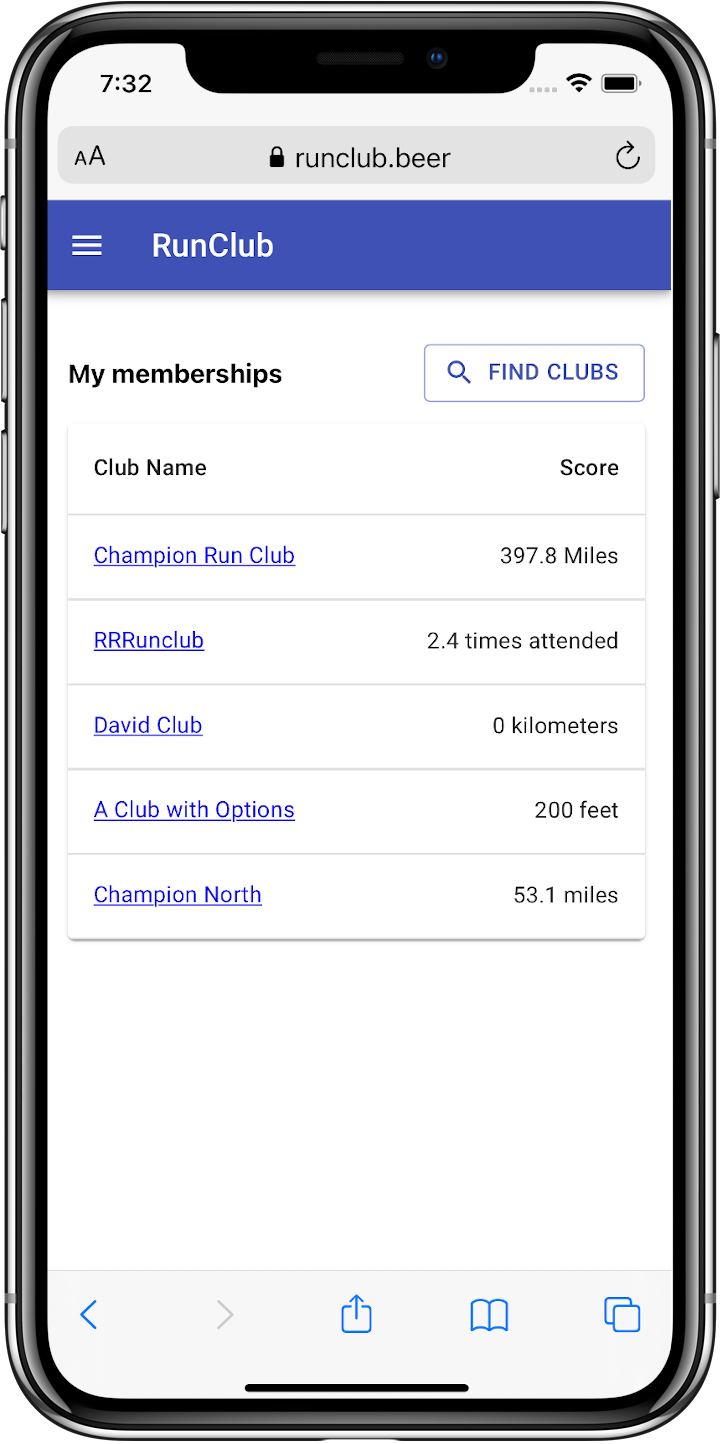The height and width of the screenshot is (1444, 720).
Task: Open the Safari tab switcher icon
Action: point(622,1314)
